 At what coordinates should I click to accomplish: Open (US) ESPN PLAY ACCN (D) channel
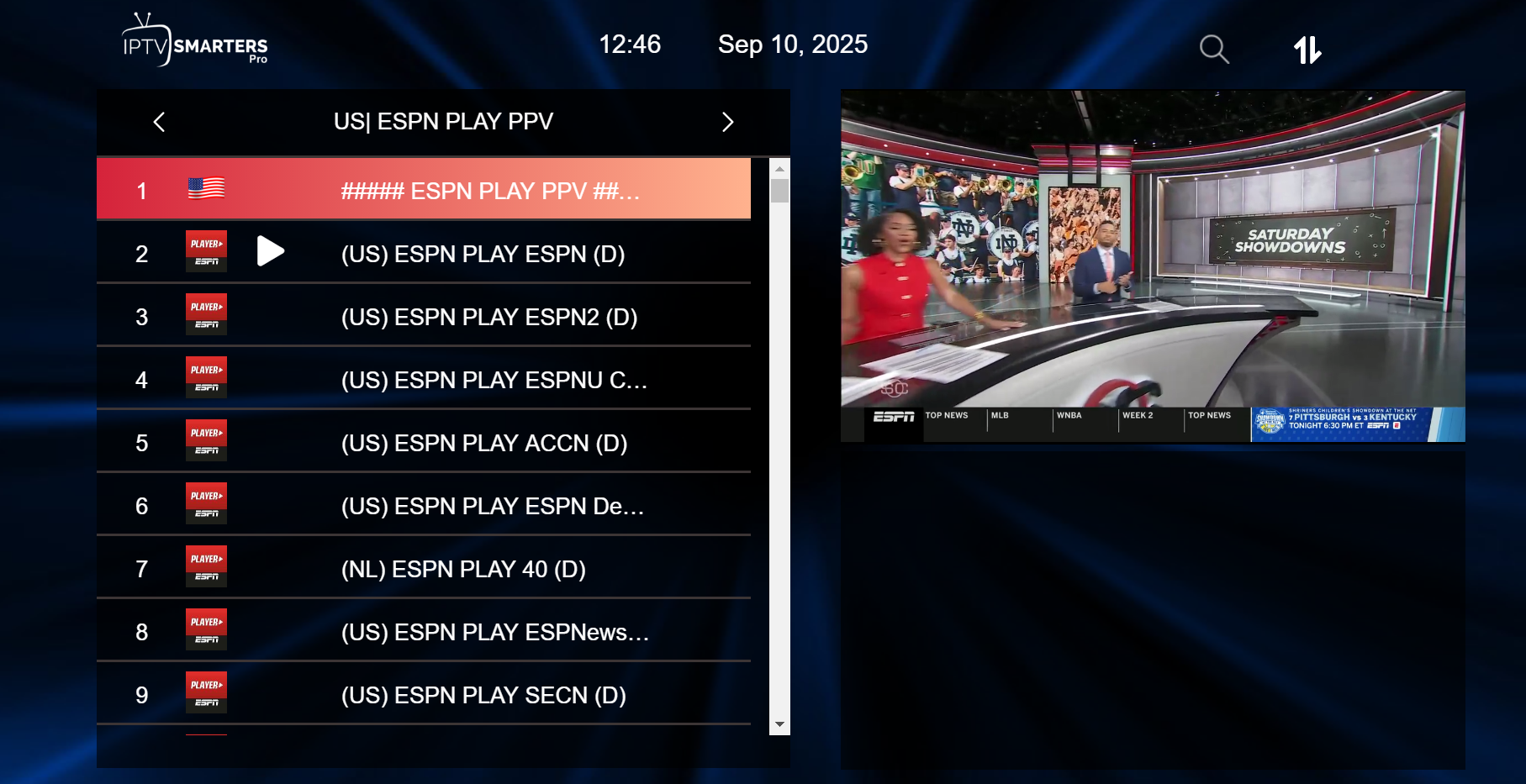[x=424, y=443]
